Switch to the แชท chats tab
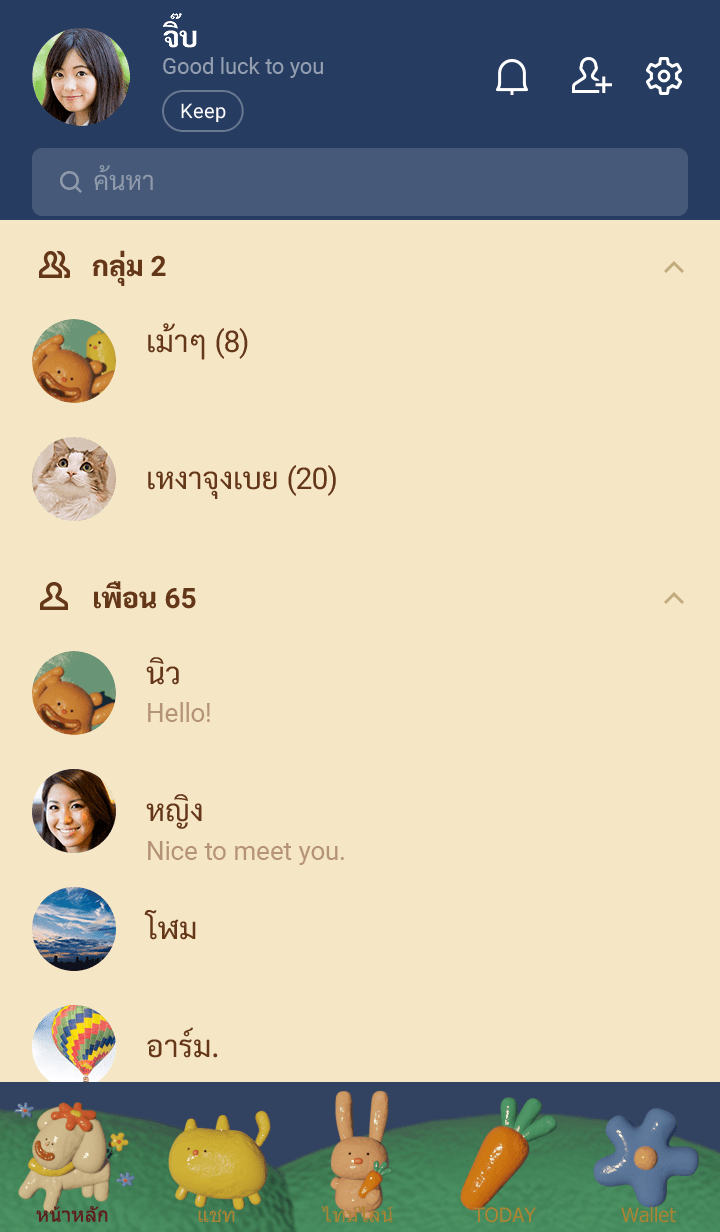This screenshot has height=1232, width=720. click(216, 1160)
